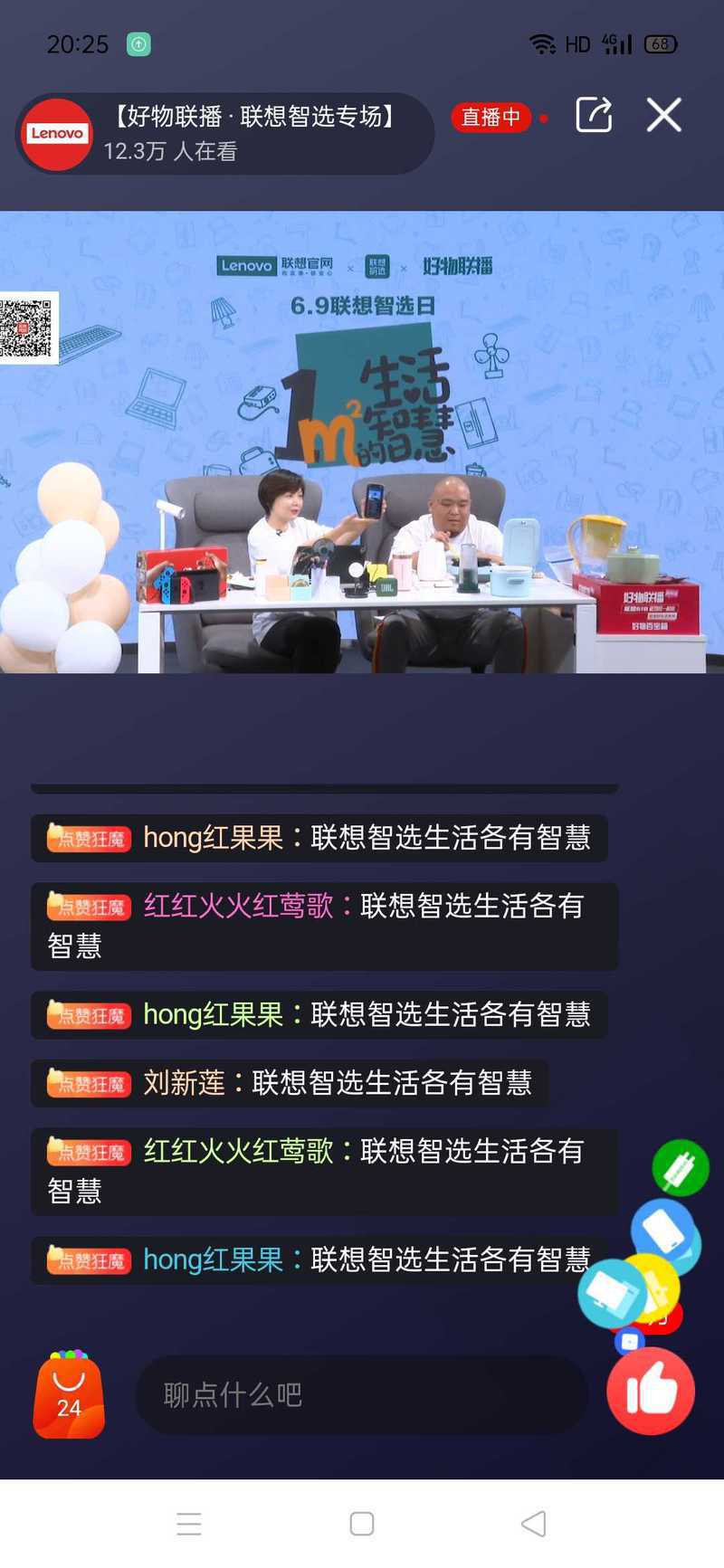This screenshot has width=724, height=1568.
Task: Open the shopping bag with 24 items
Action: coord(69,1394)
